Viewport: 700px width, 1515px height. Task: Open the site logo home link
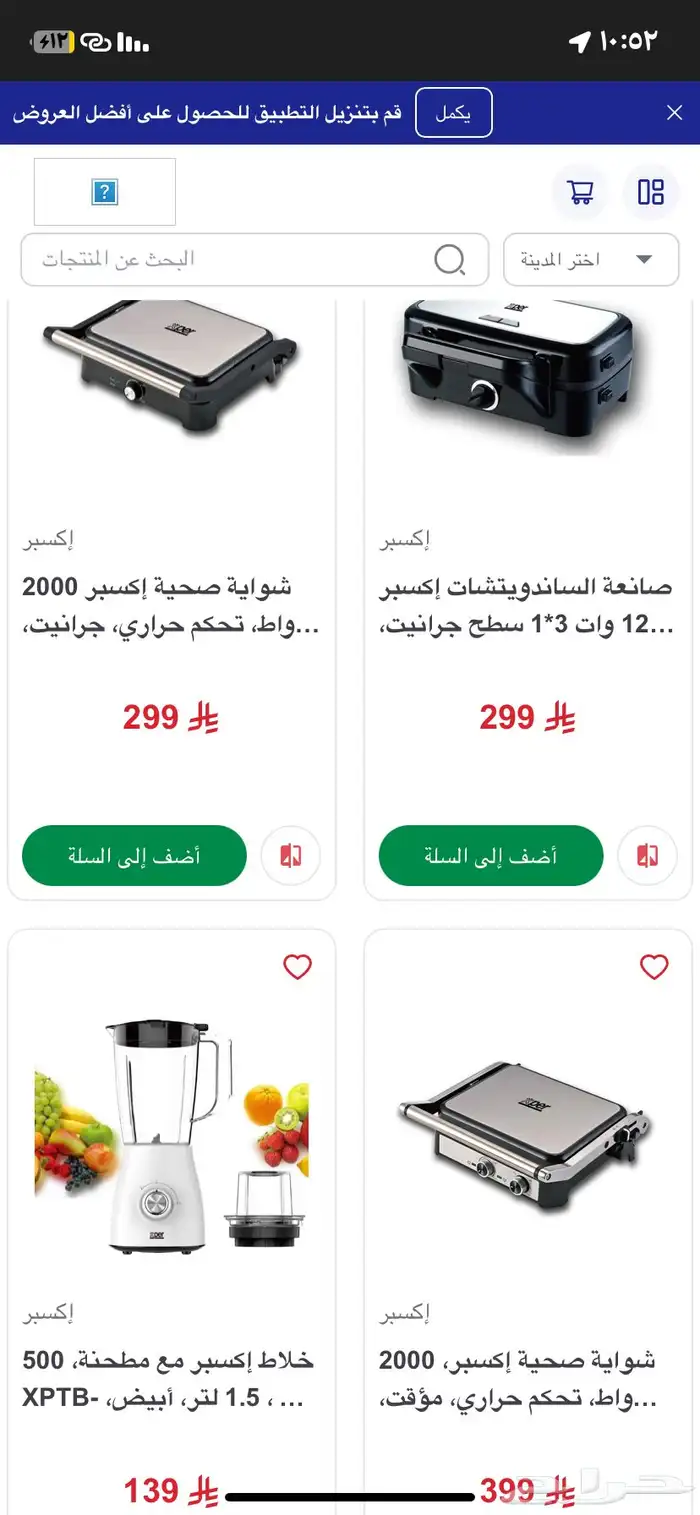[x=105, y=192]
